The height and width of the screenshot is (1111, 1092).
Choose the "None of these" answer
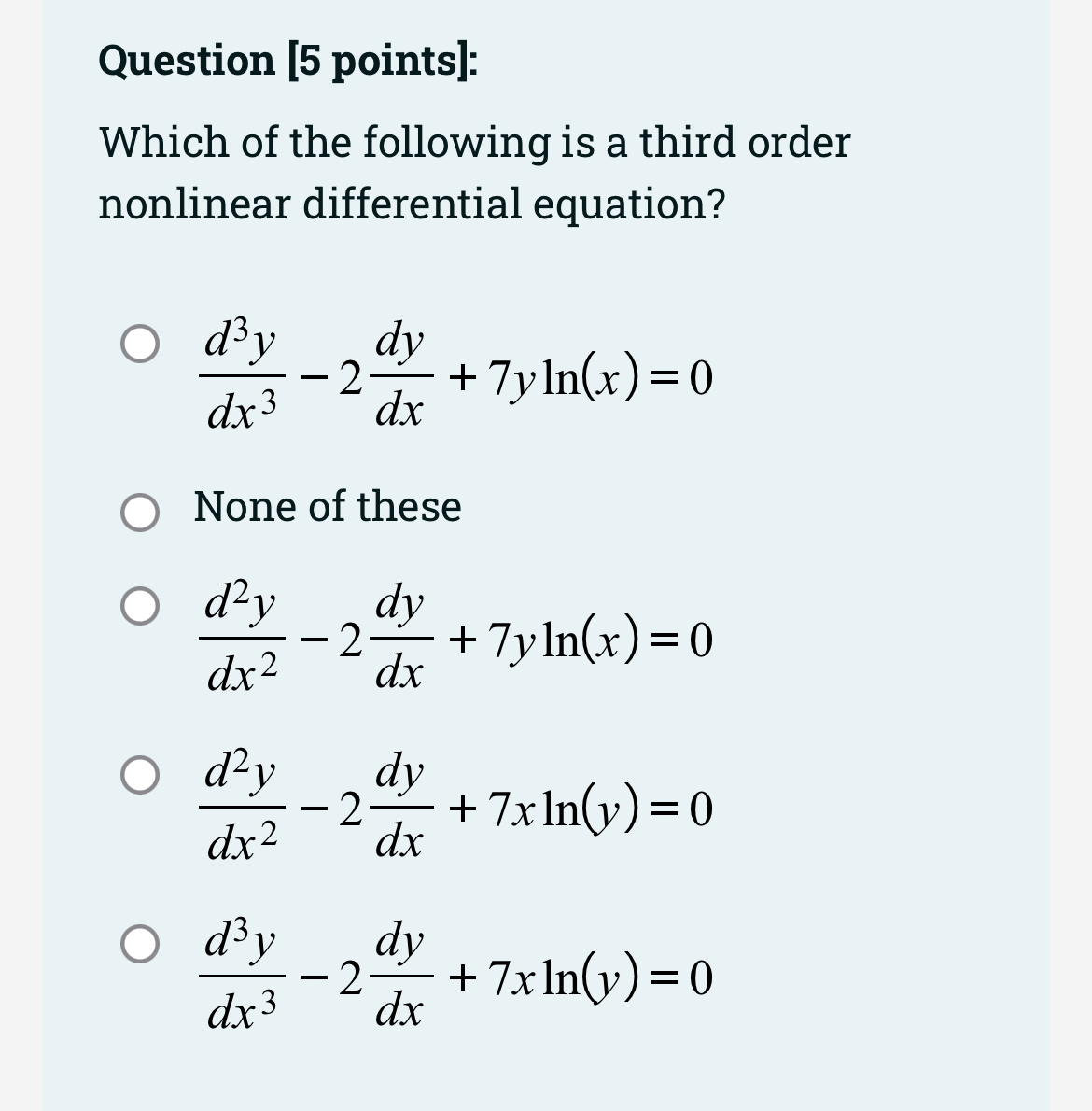(139, 513)
